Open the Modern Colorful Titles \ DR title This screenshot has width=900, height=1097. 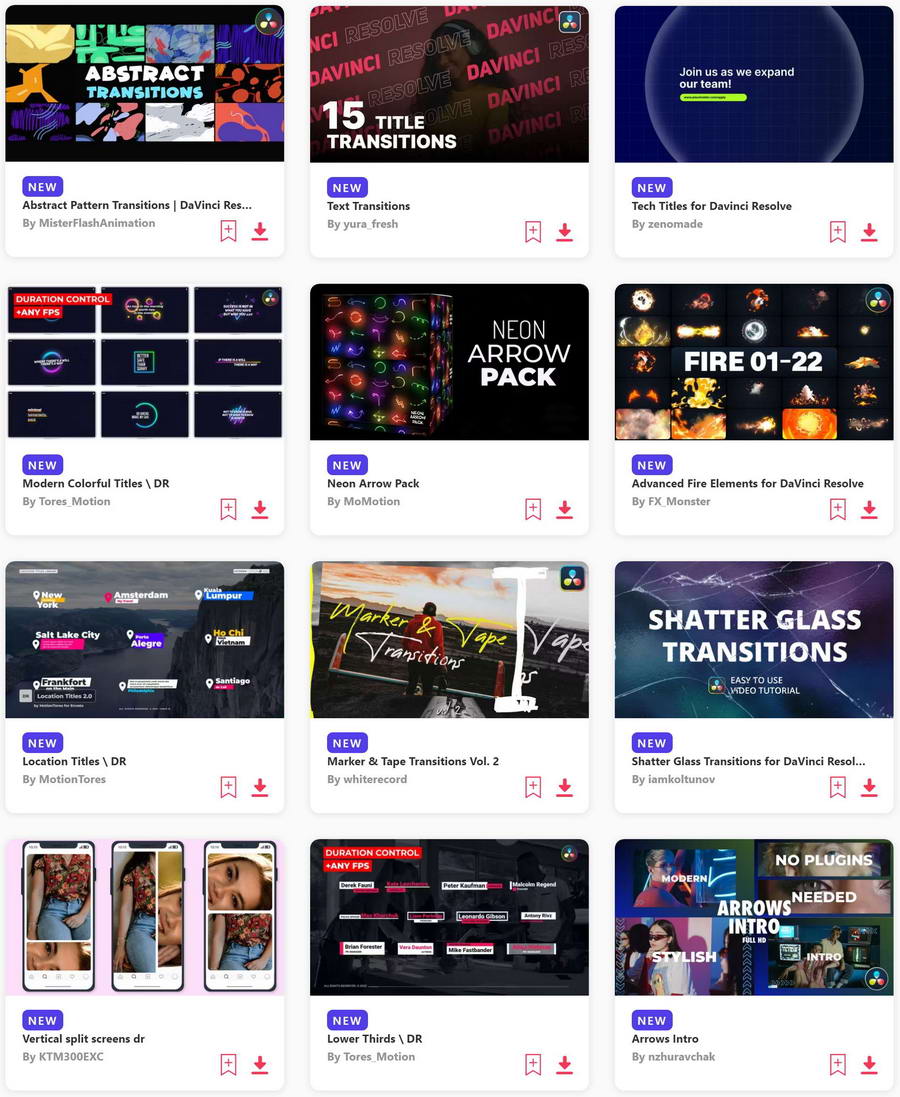tap(96, 483)
